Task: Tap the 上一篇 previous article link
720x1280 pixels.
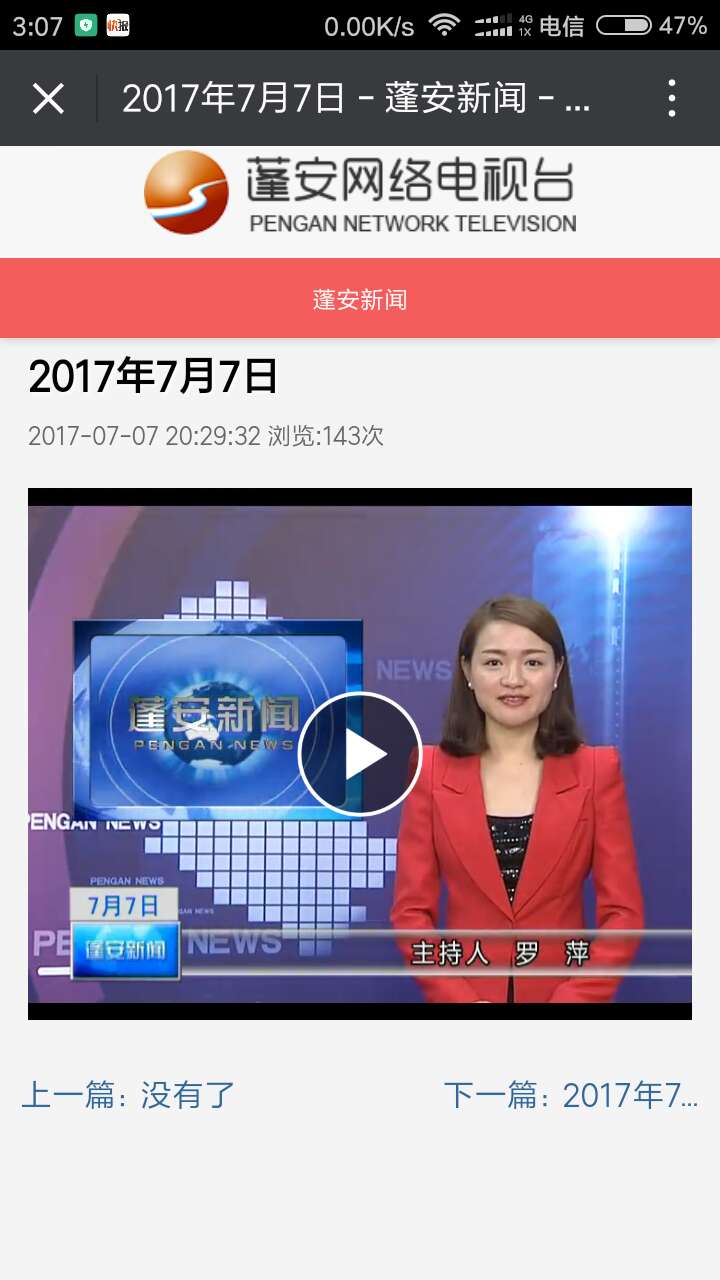Action: [128, 1095]
